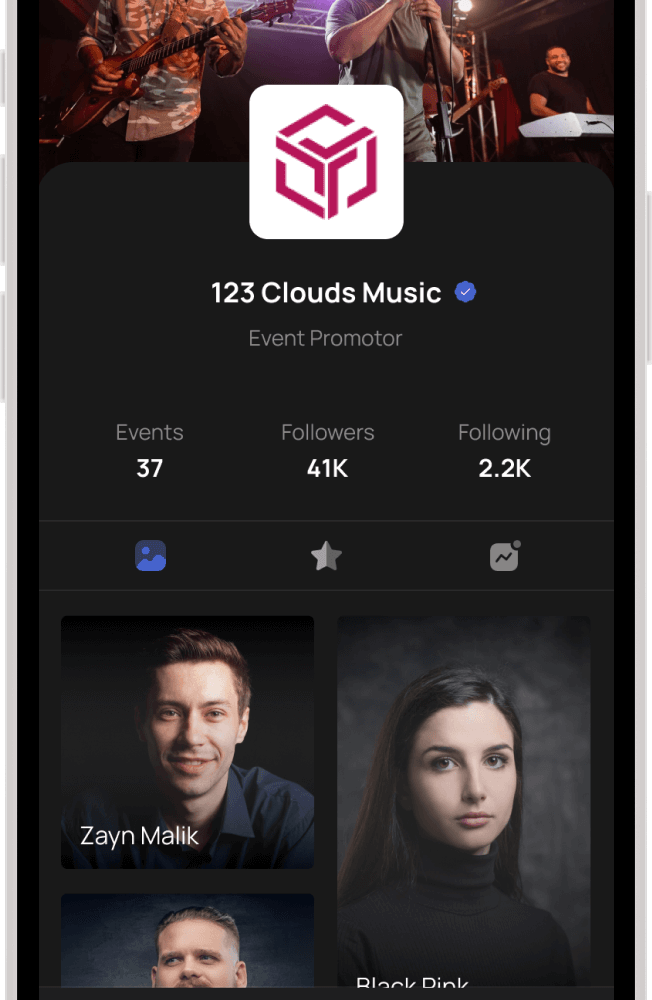Open the 123 Clouds Music profile picture
Image resolution: width=652 pixels, height=1000 pixels.
[x=326, y=162]
